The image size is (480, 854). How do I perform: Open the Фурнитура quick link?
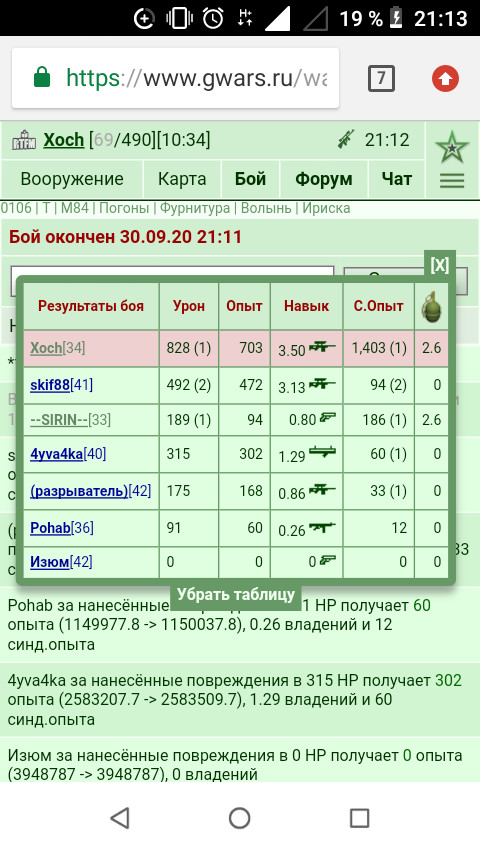[195, 208]
